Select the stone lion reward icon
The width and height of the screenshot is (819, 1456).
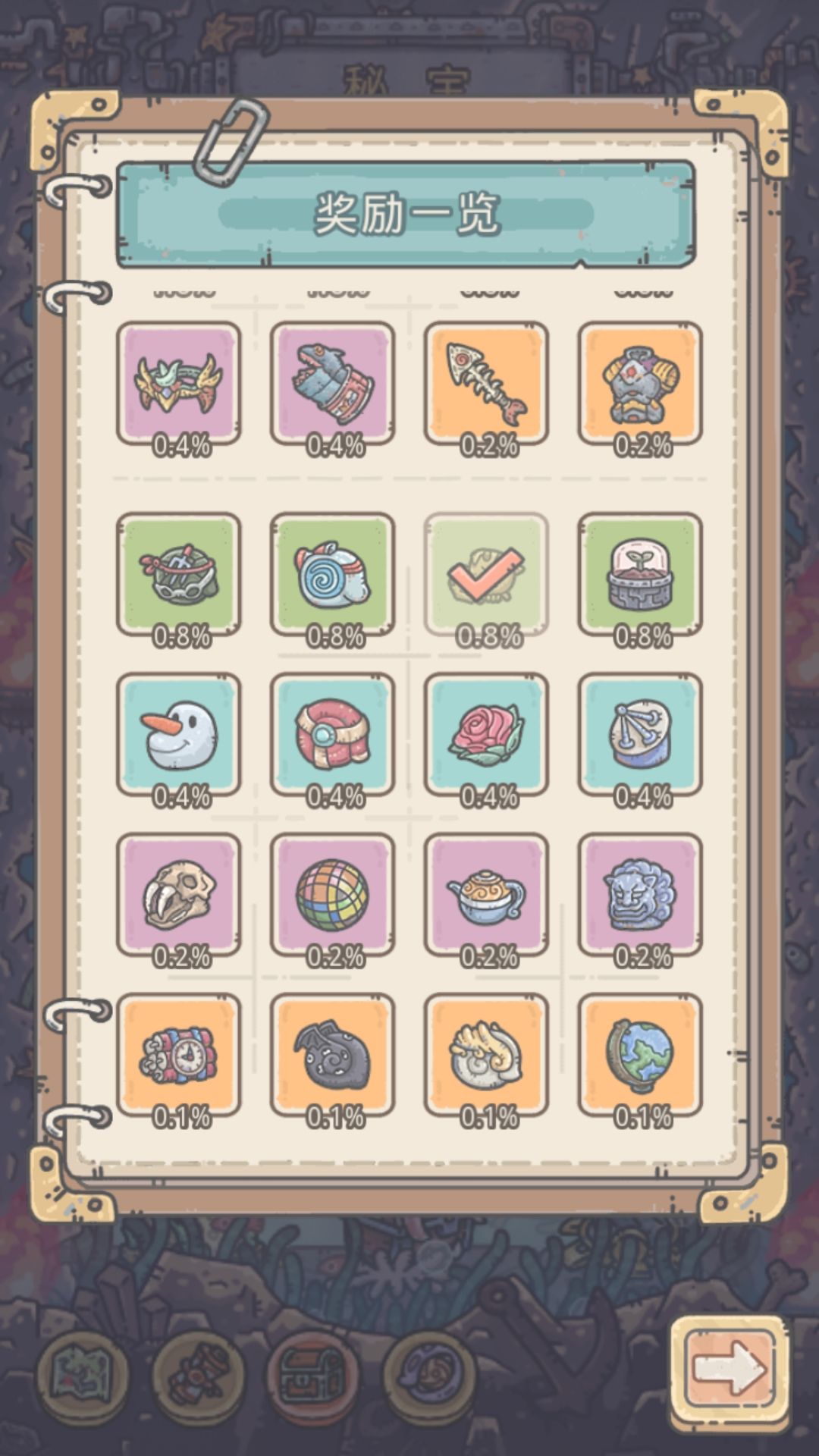[642, 895]
